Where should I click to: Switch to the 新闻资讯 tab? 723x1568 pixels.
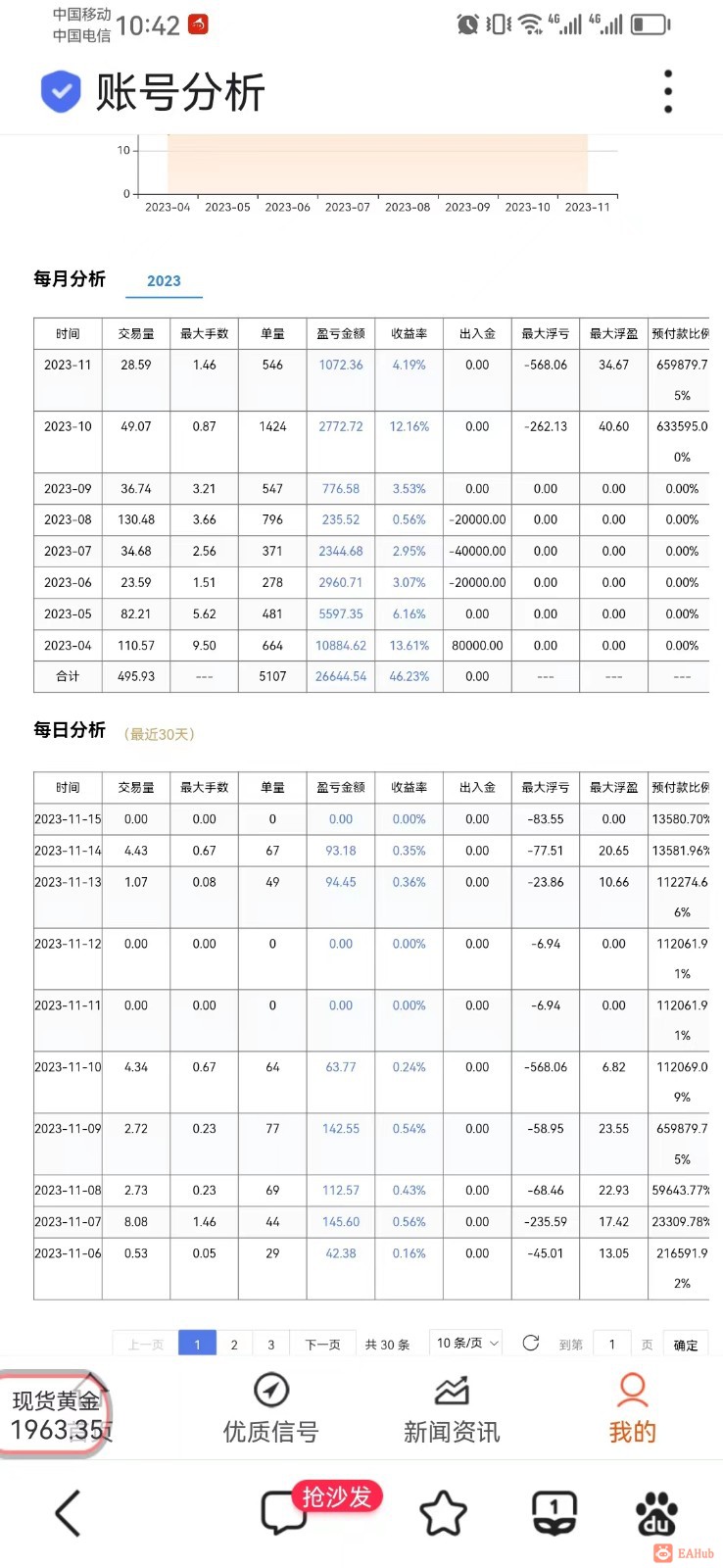[x=452, y=1410]
